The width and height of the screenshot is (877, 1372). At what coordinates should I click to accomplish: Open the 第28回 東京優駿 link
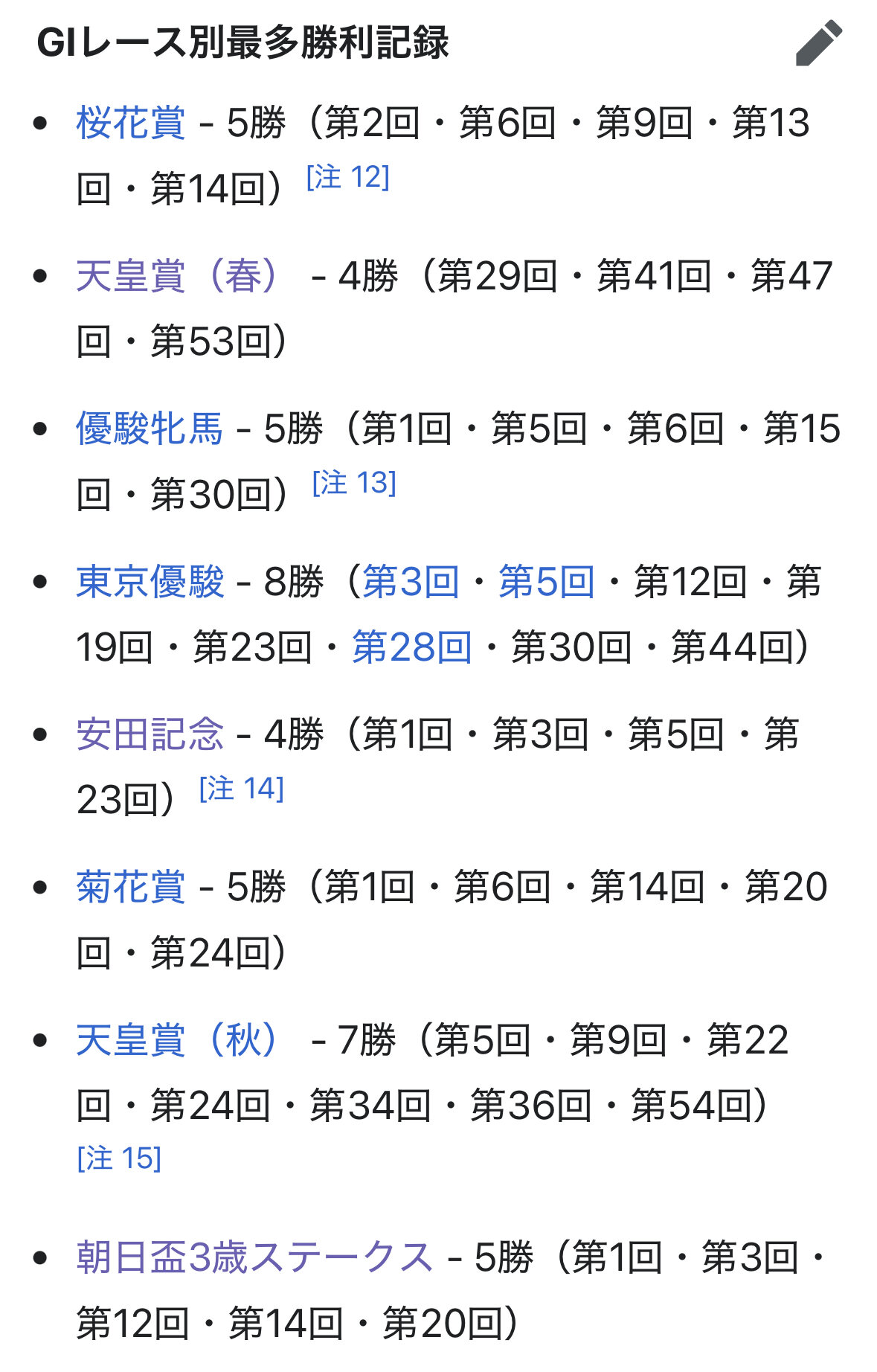(x=411, y=647)
